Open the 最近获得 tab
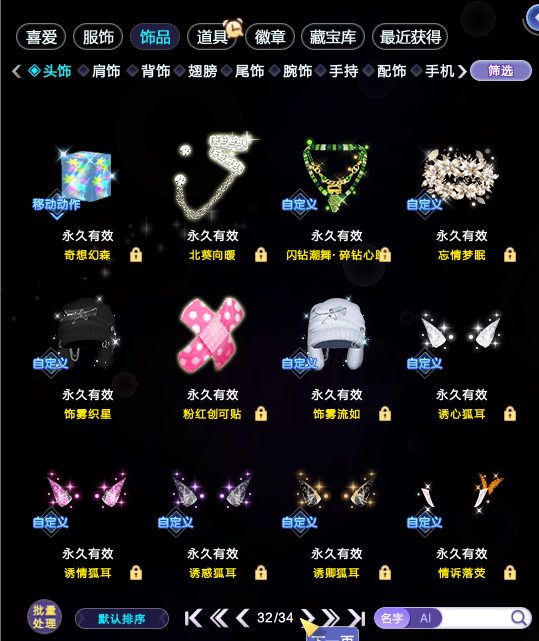Screen dimensions: 539x641 coord(410,37)
